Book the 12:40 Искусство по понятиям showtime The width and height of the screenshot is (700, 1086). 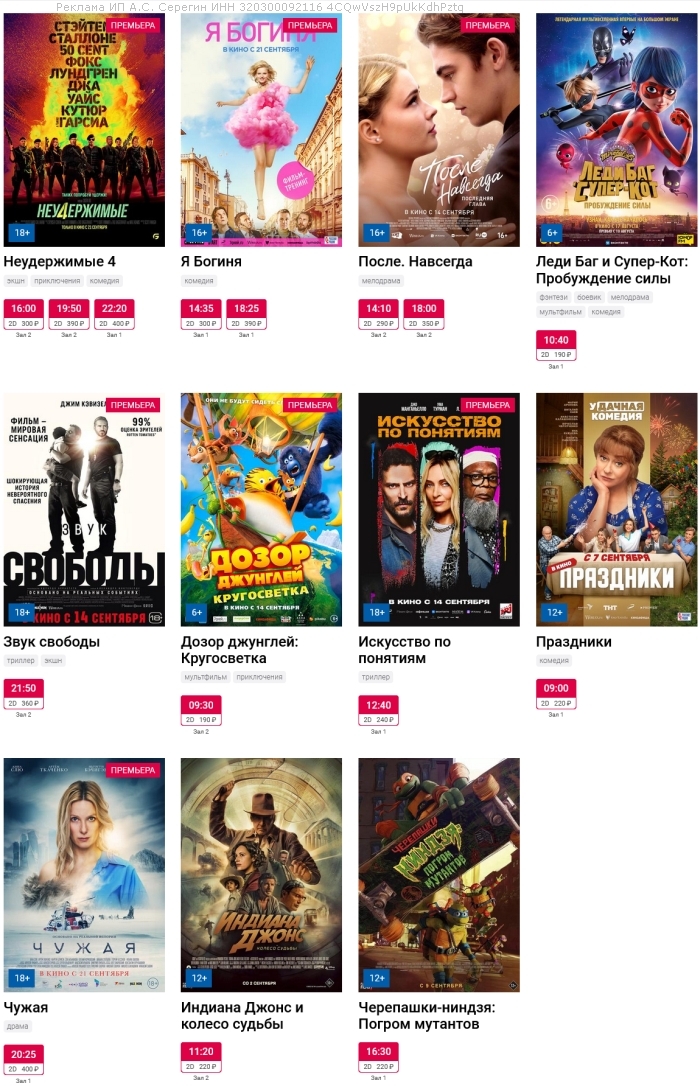[x=378, y=710]
